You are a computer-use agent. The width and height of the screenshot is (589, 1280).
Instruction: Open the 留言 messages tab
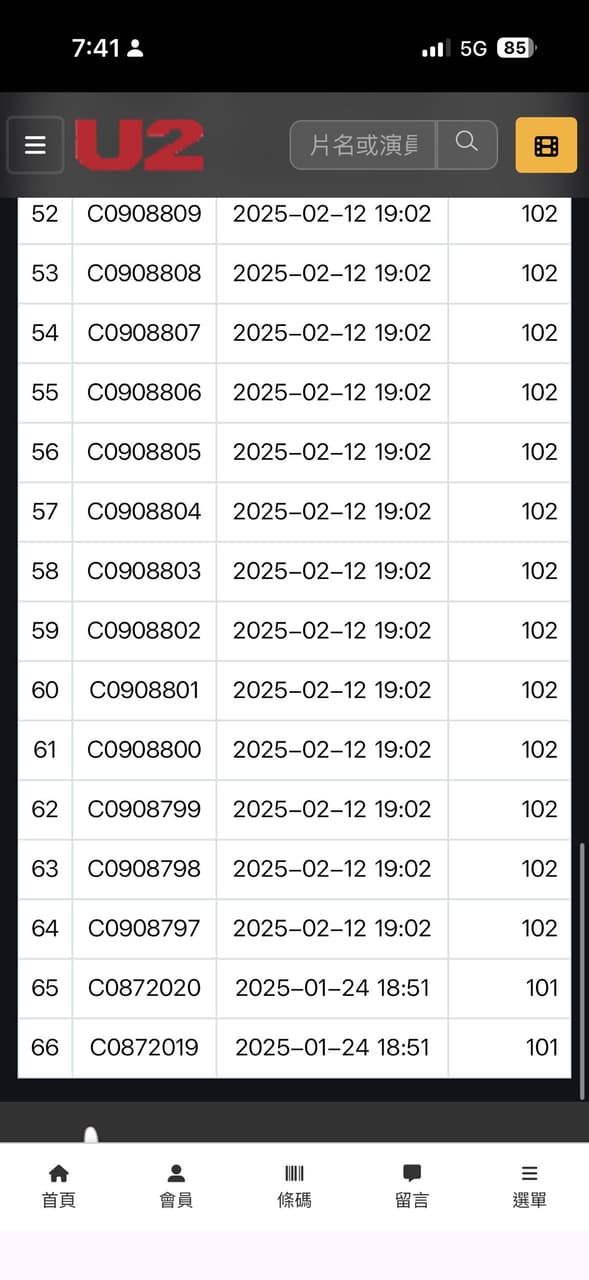412,1187
